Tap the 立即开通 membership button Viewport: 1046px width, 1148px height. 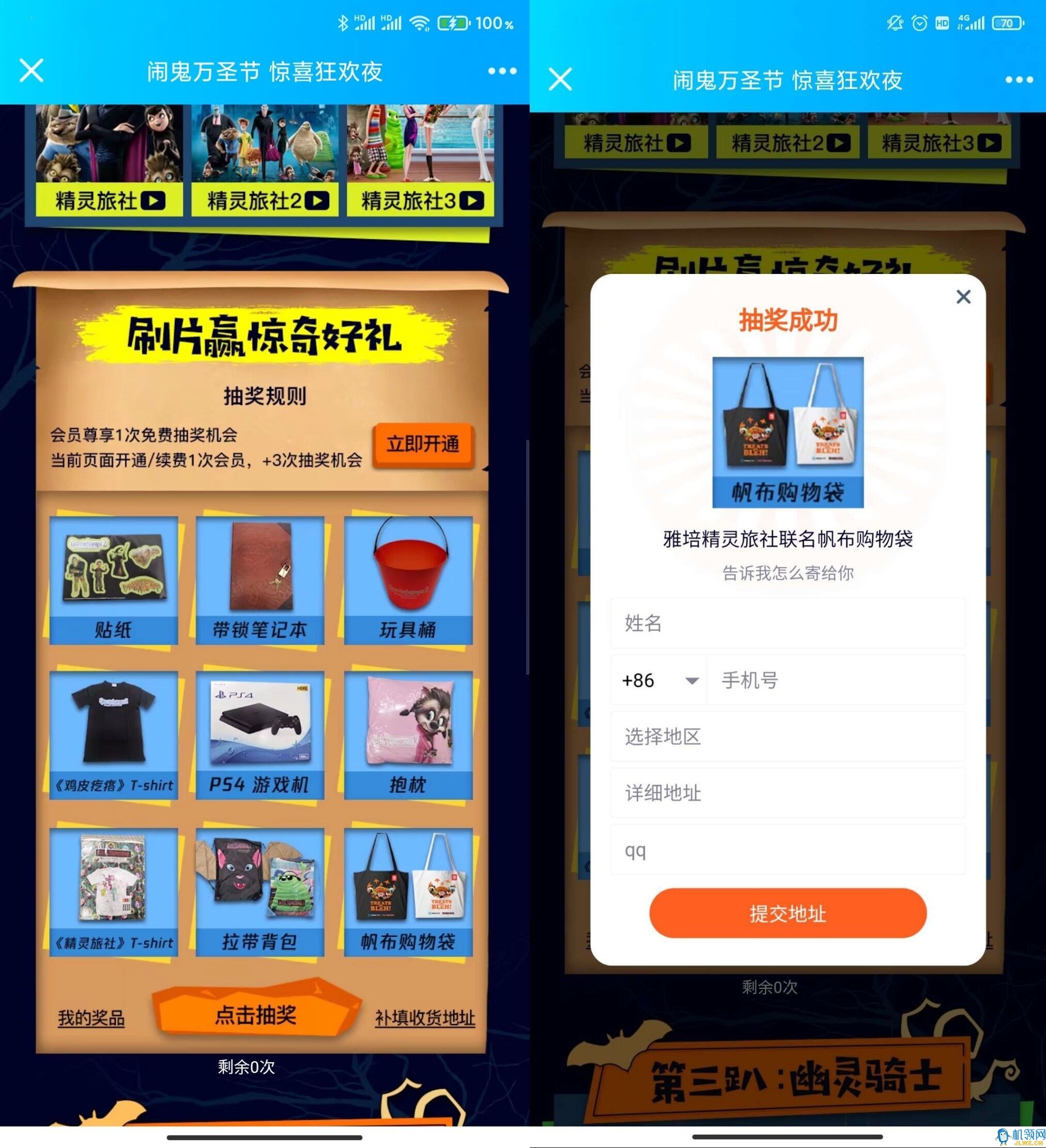coord(423,445)
